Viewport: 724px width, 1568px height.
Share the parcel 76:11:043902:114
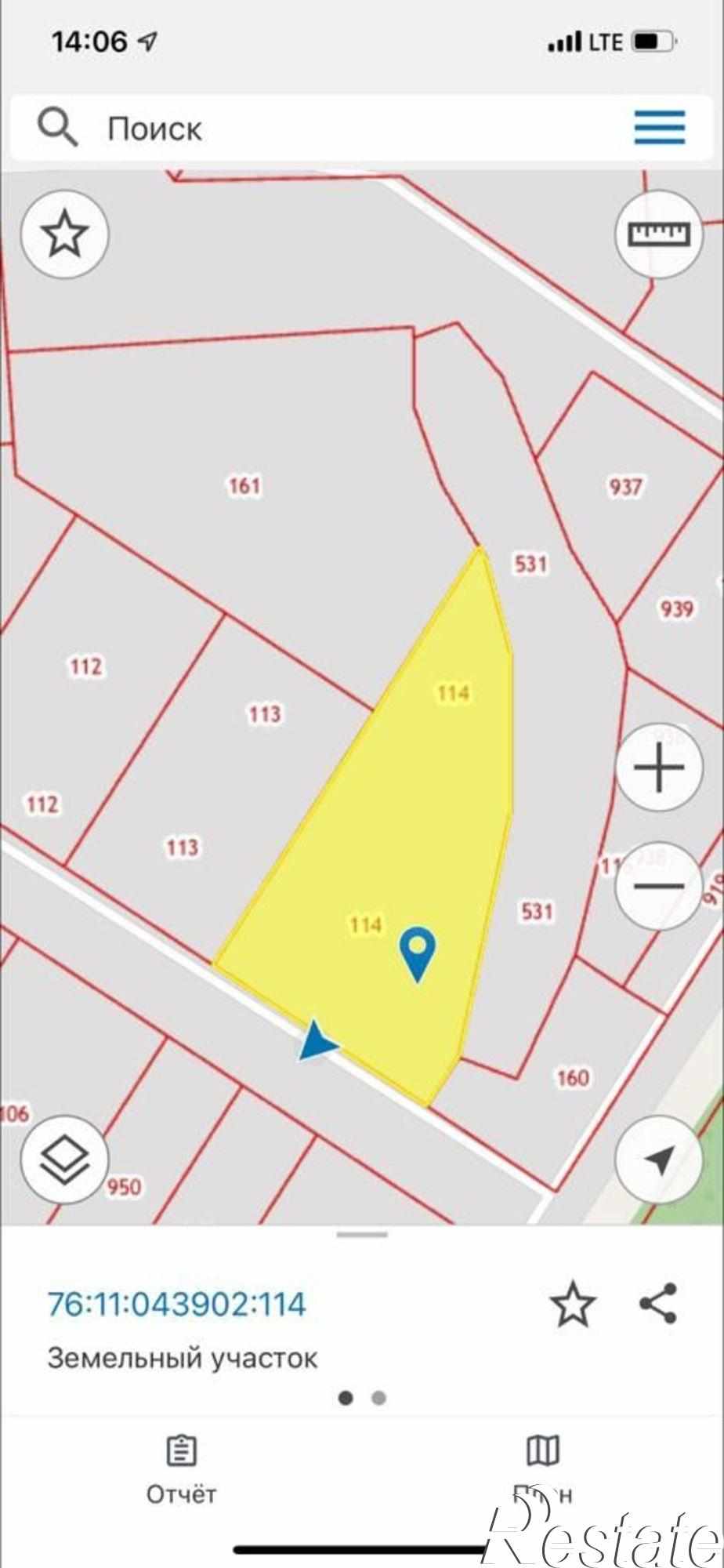pyautogui.click(x=658, y=1303)
